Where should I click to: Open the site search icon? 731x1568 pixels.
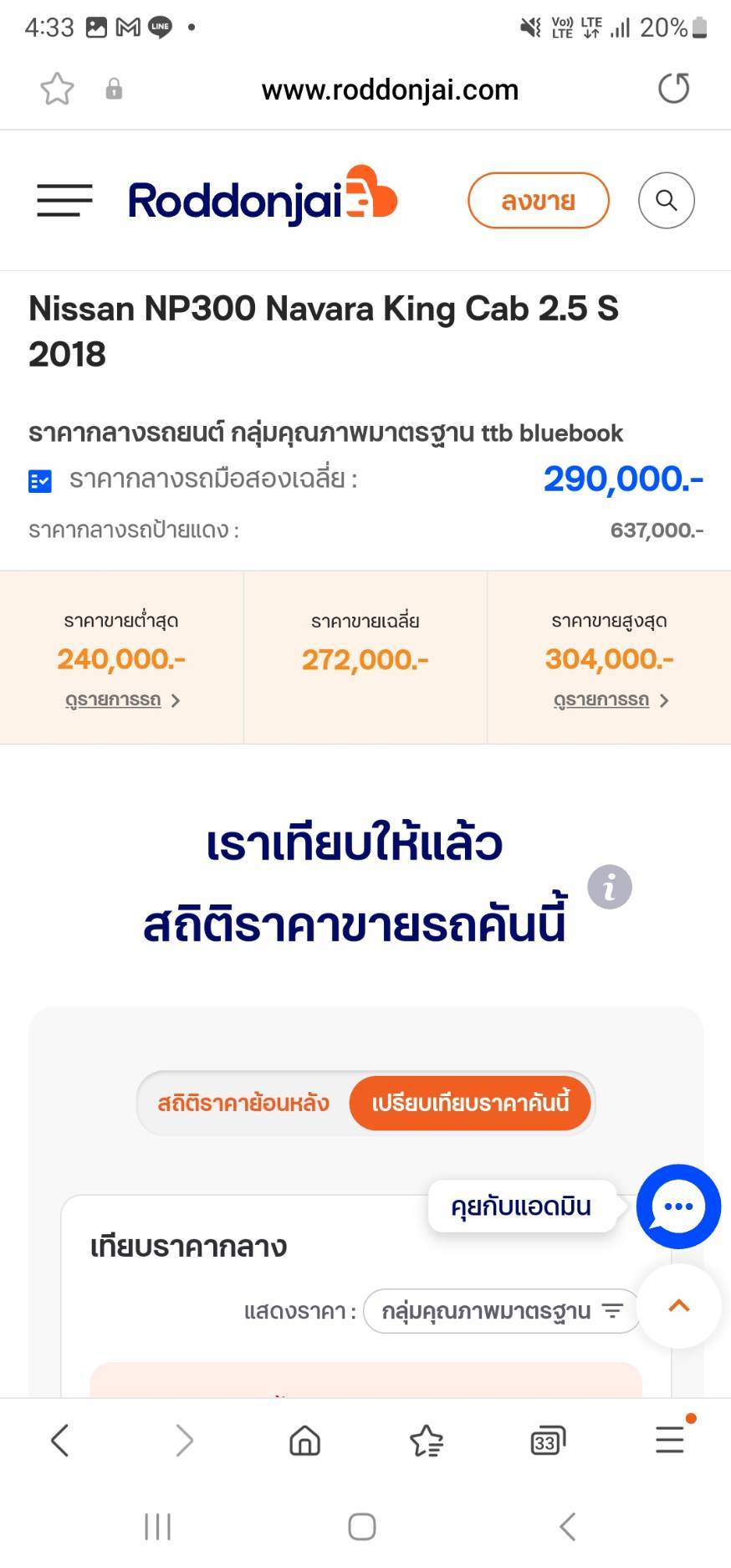click(x=666, y=201)
